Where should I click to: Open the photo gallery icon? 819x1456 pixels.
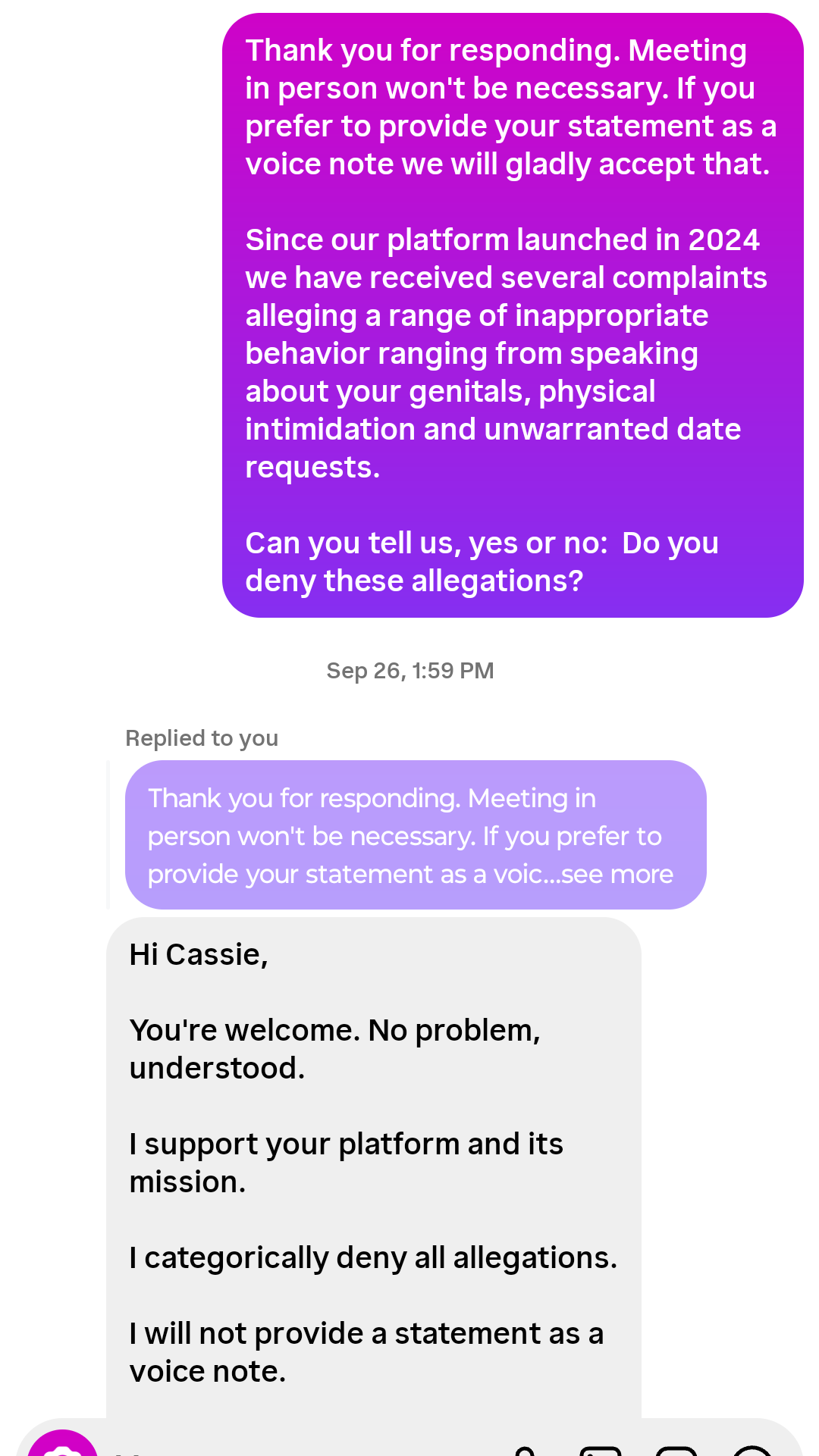point(600,1450)
